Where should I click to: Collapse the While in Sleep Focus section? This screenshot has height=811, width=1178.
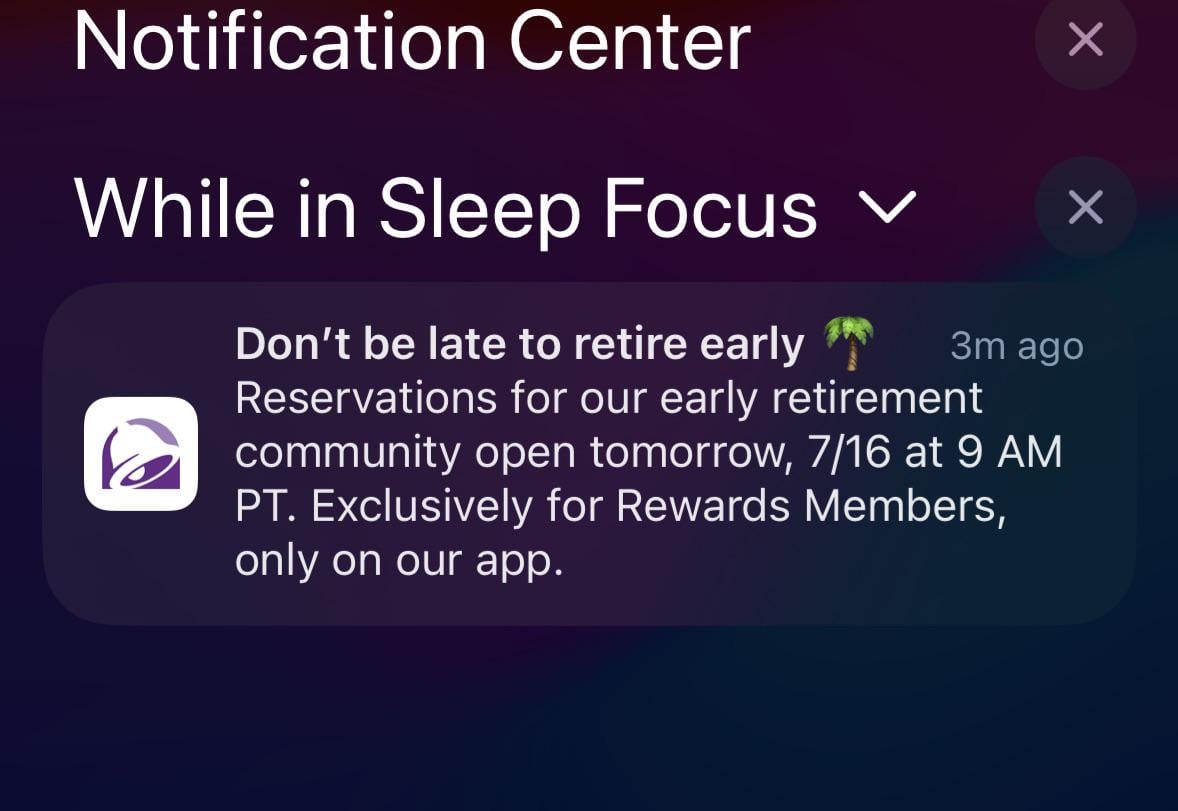pos(887,208)
